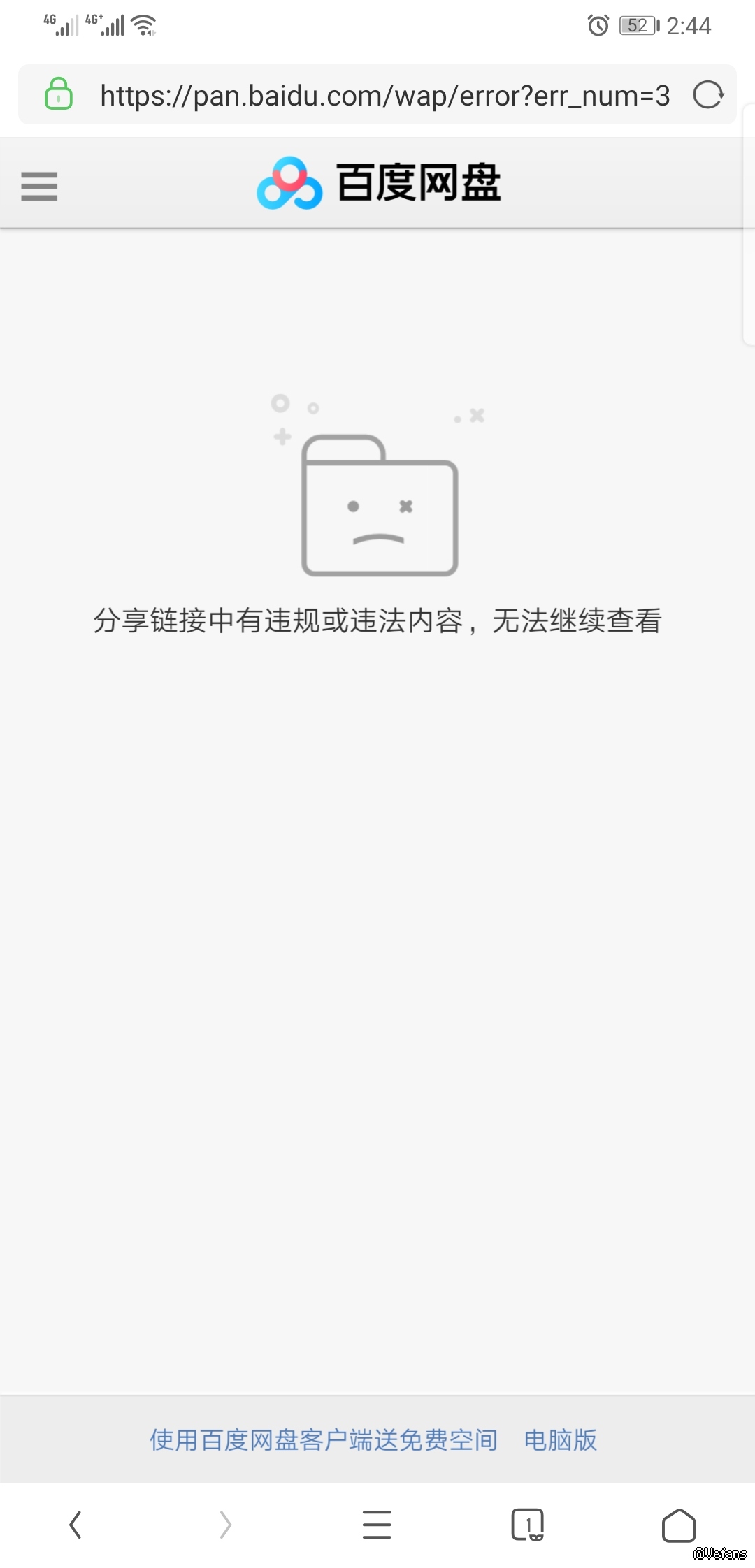755x1568 pixels.
Task: Open the hamburger menu beside the 百度网盘 logo
Action: click(39, 186)
